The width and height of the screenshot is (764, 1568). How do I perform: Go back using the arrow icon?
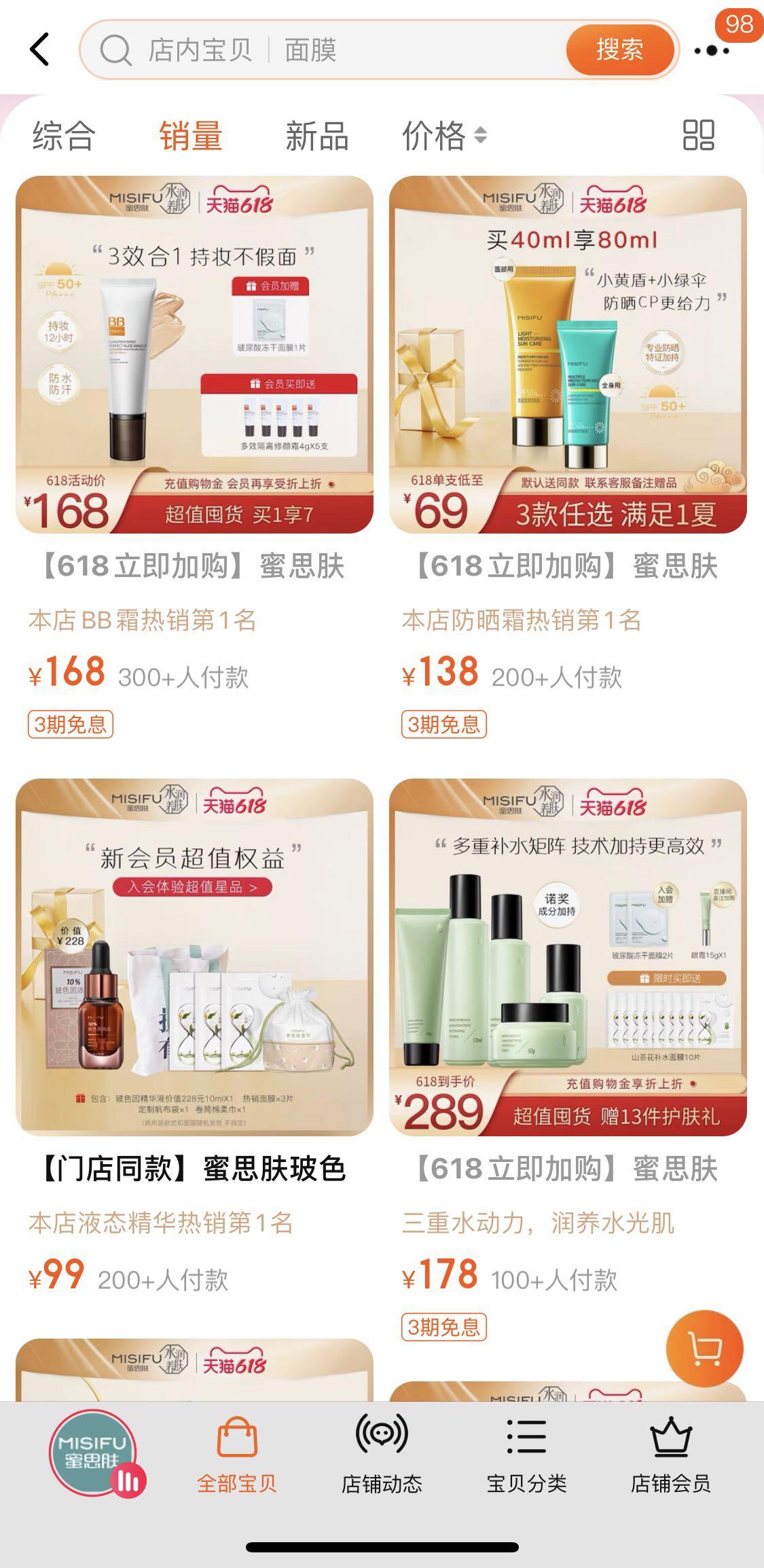click(39, 50)
